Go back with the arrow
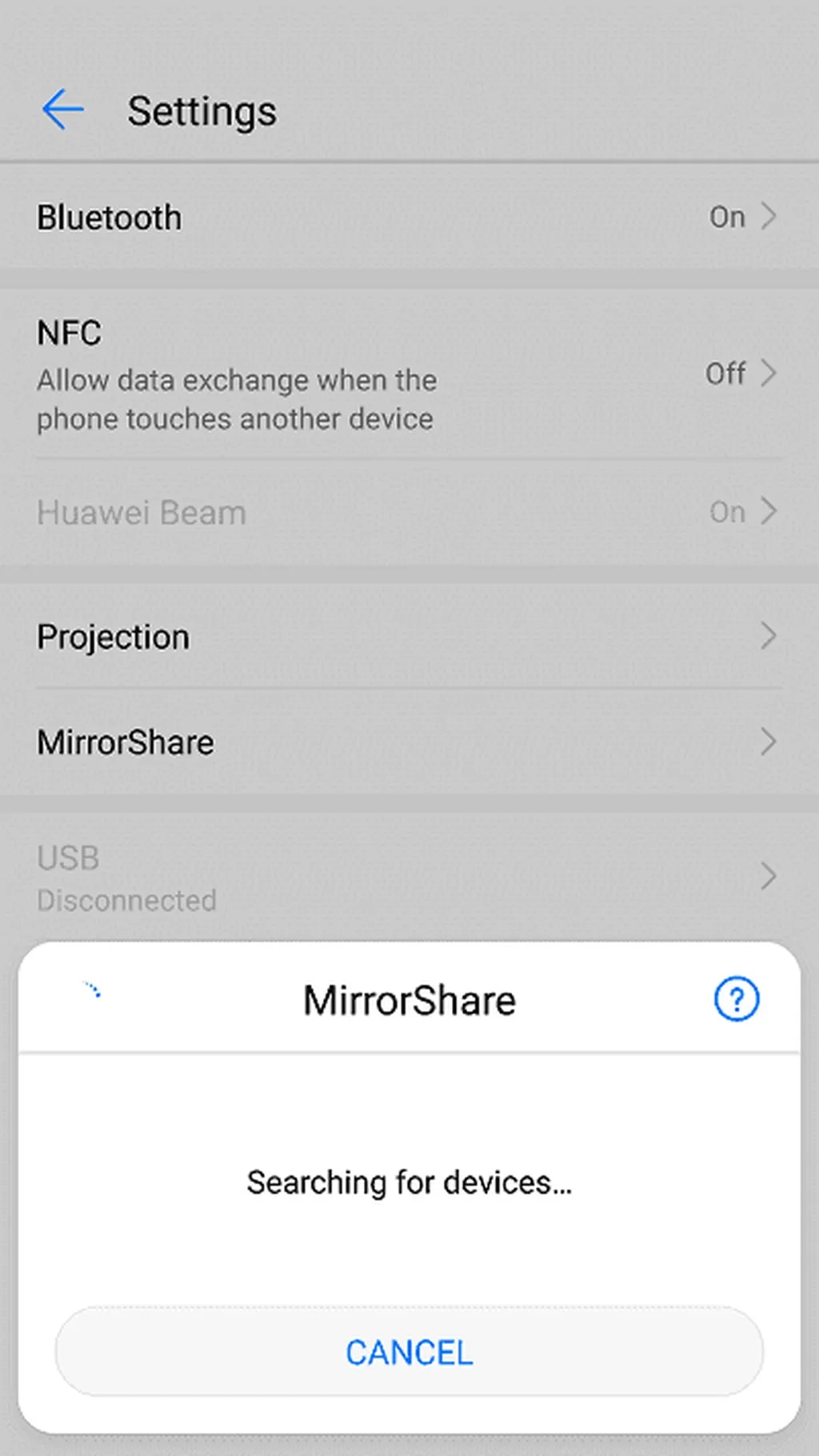This screenshot has width=819, height=1456. coord(62,110)
